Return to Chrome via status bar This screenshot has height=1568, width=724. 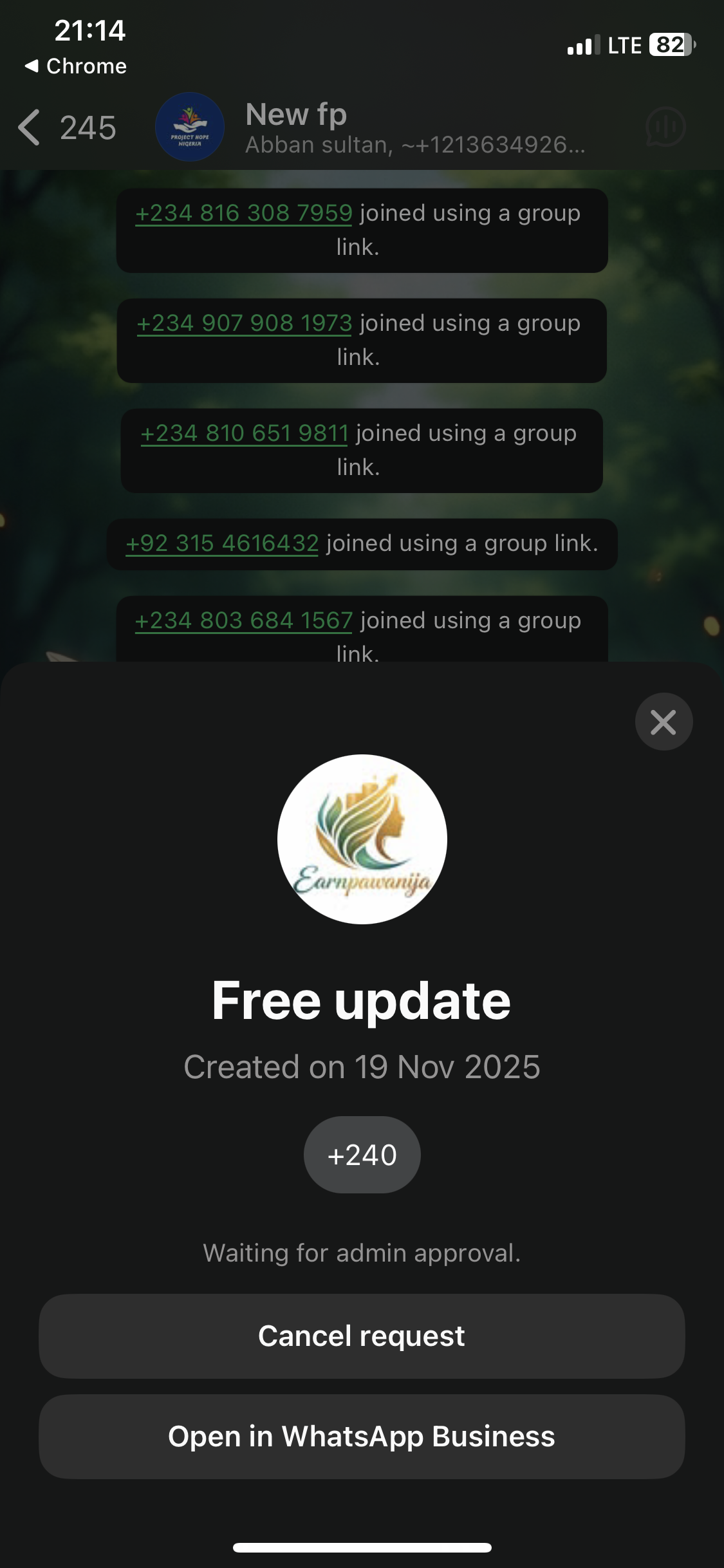[76, 66]
